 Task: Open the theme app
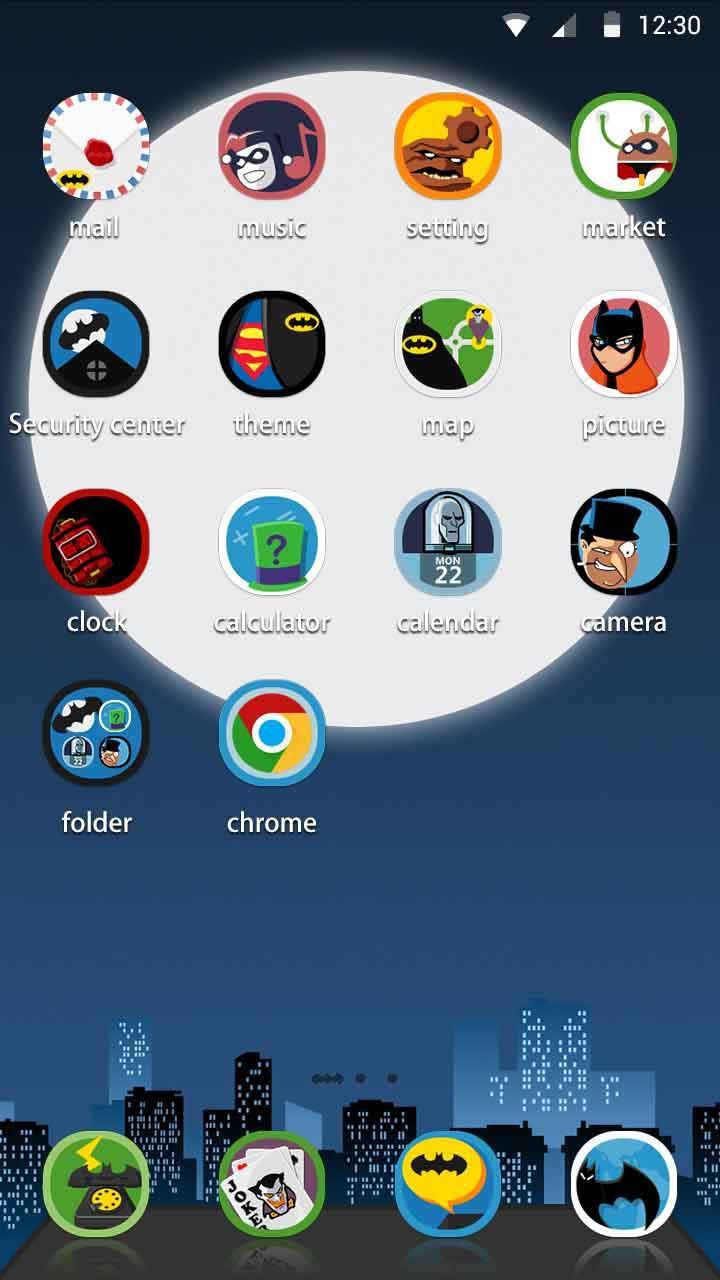[272, 345]
